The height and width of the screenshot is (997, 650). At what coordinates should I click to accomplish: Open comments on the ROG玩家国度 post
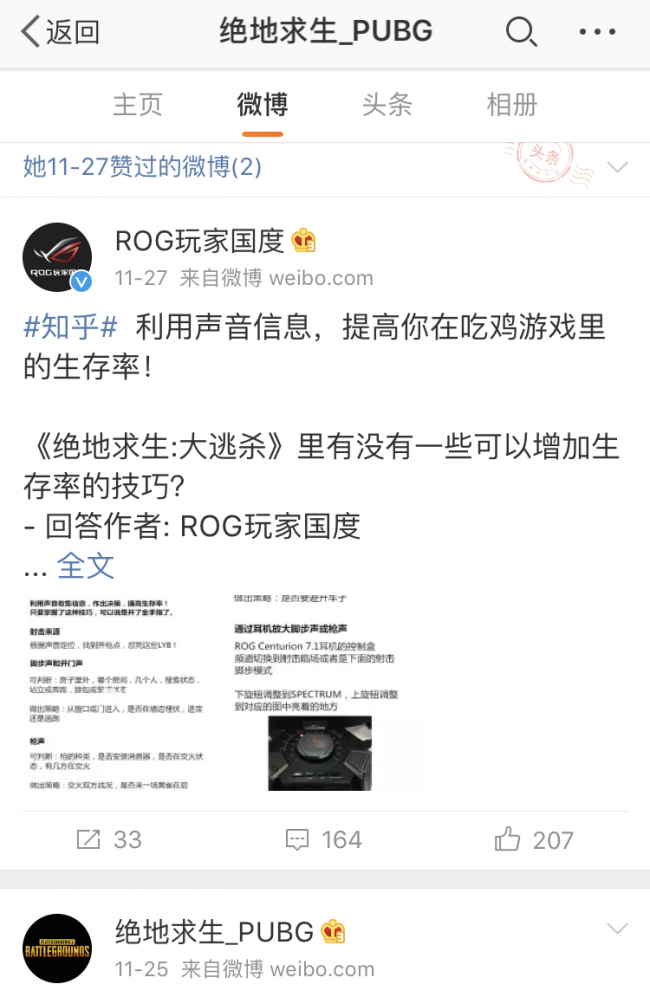(324, 840)
